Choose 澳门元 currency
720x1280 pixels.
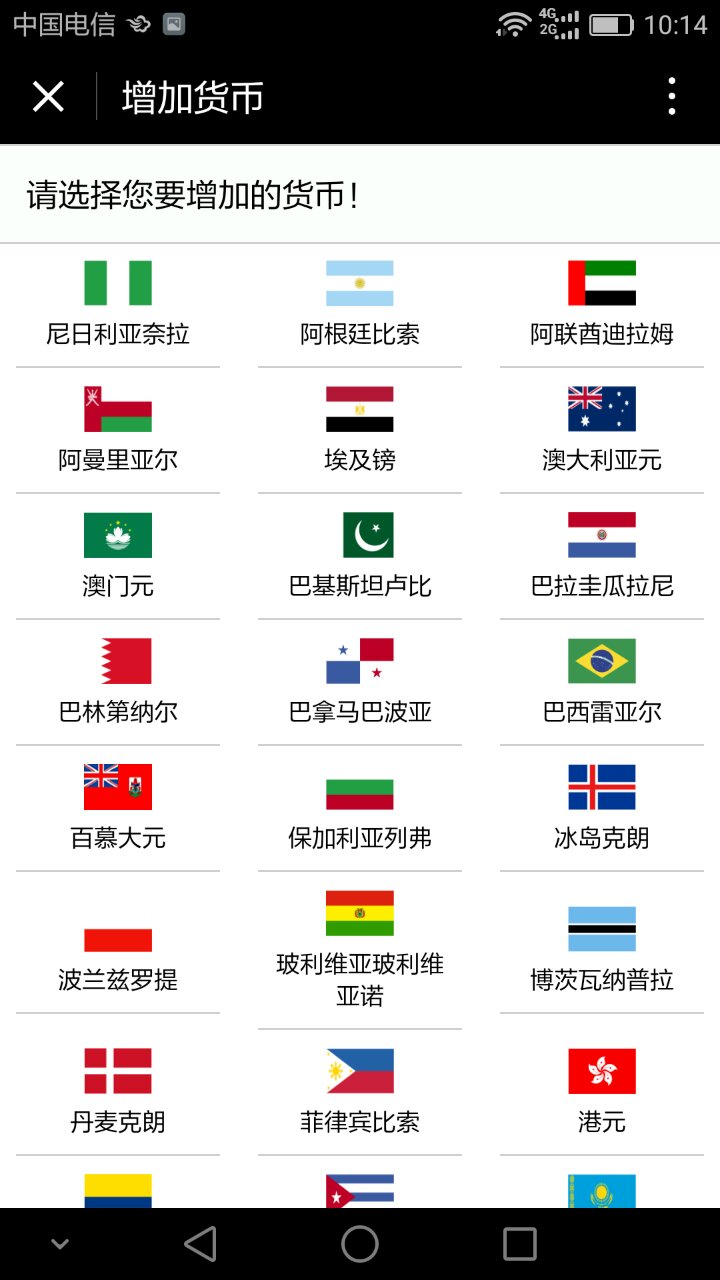(x=118, y=556)
